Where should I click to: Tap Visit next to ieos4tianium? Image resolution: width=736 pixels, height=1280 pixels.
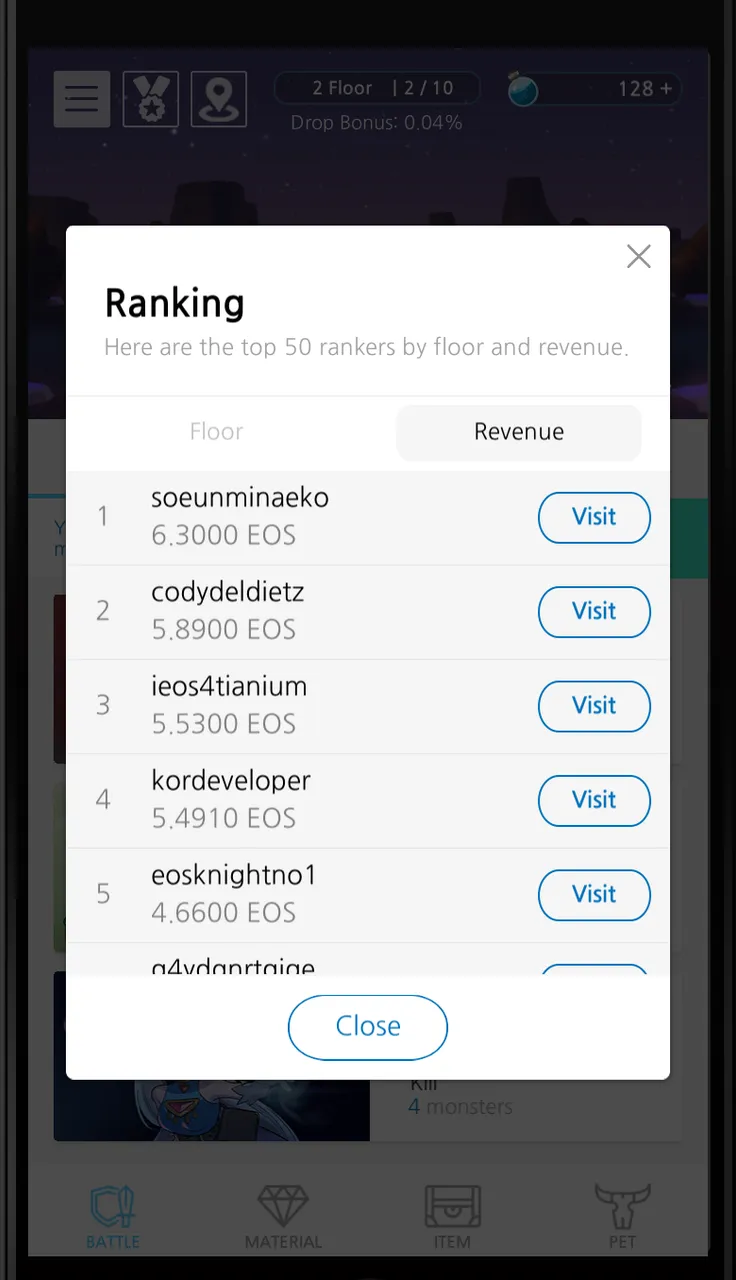click(x=594, y=706)
